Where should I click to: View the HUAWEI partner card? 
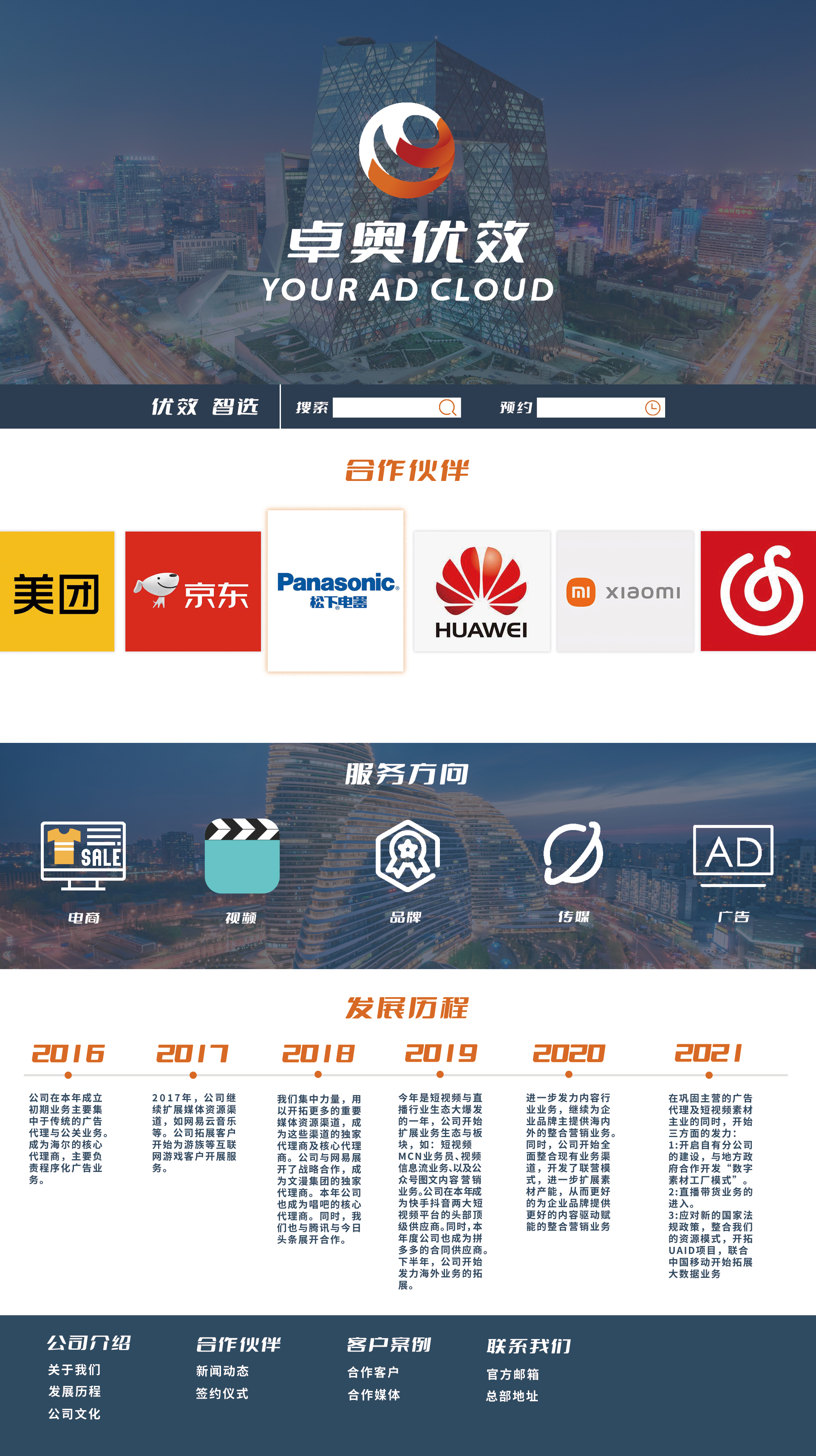click(x=482, y=591)
